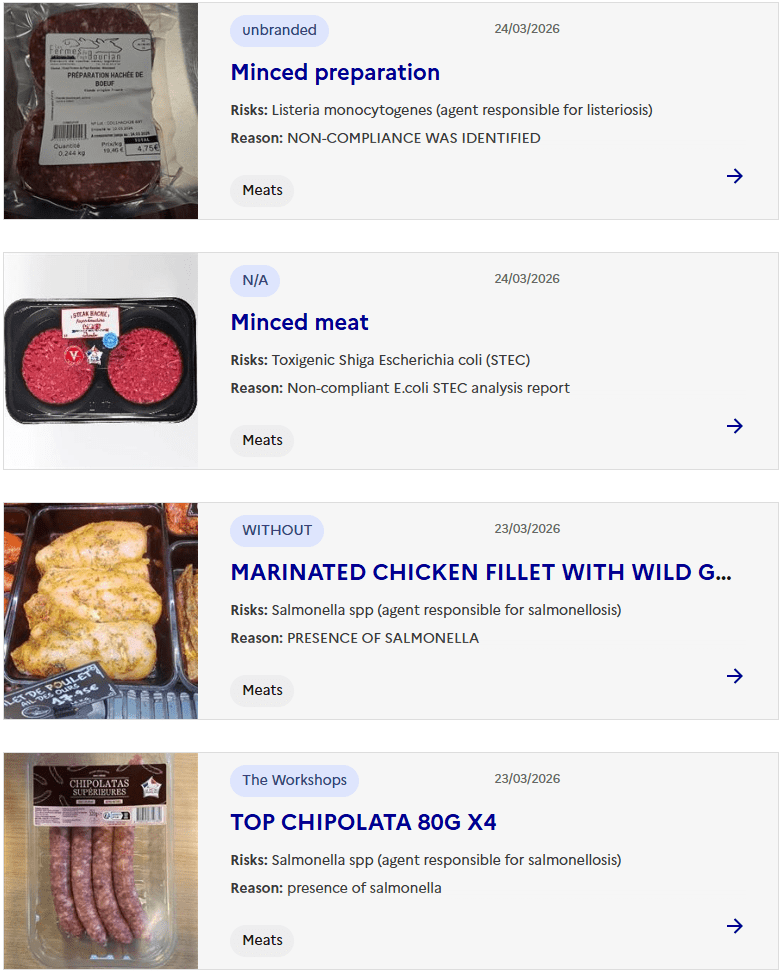Tap The Workshops brand chip
784x974 pixels.
coord(294,780)
